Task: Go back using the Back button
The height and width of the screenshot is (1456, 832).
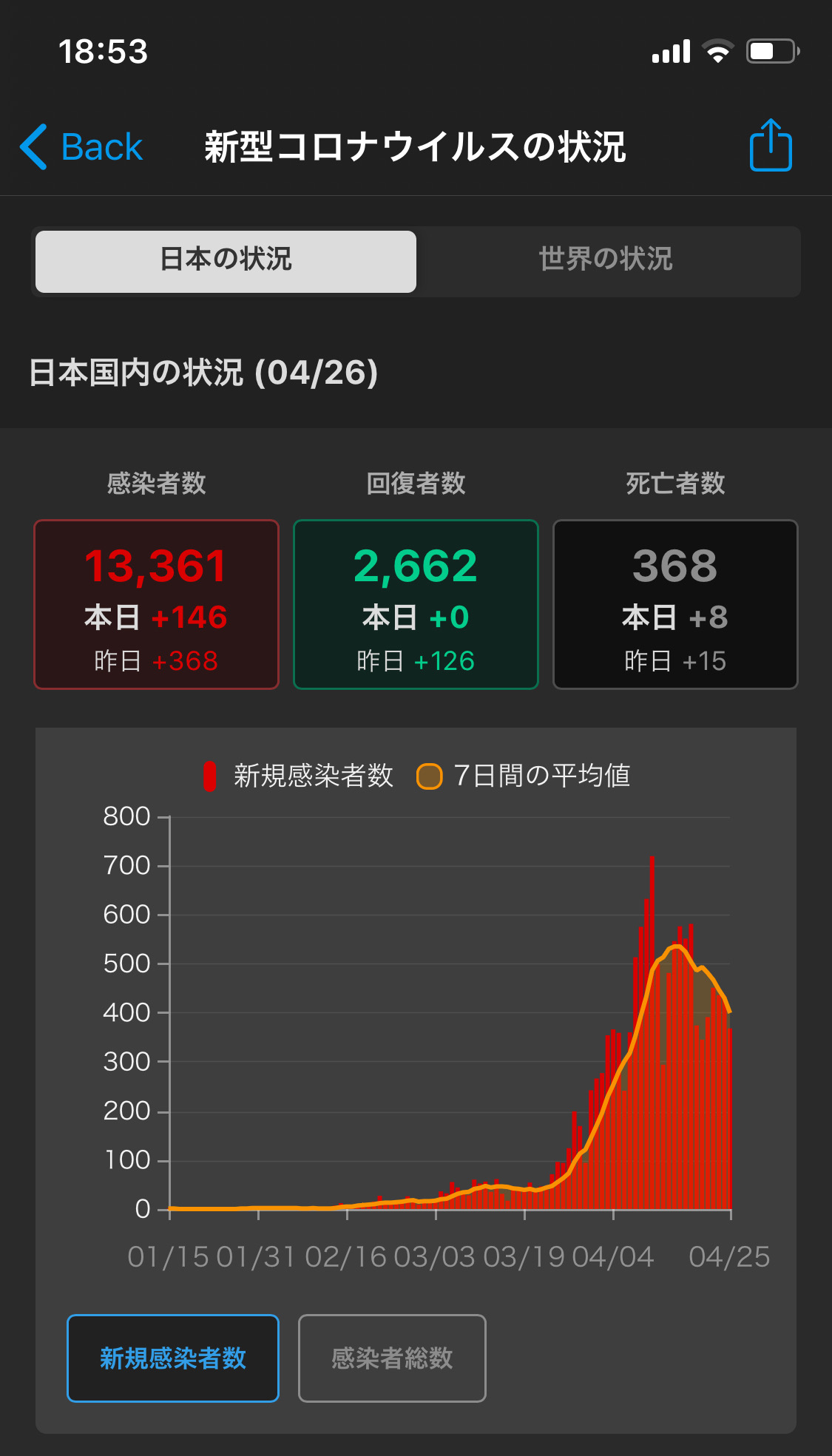Action: (x=81, y=146)
